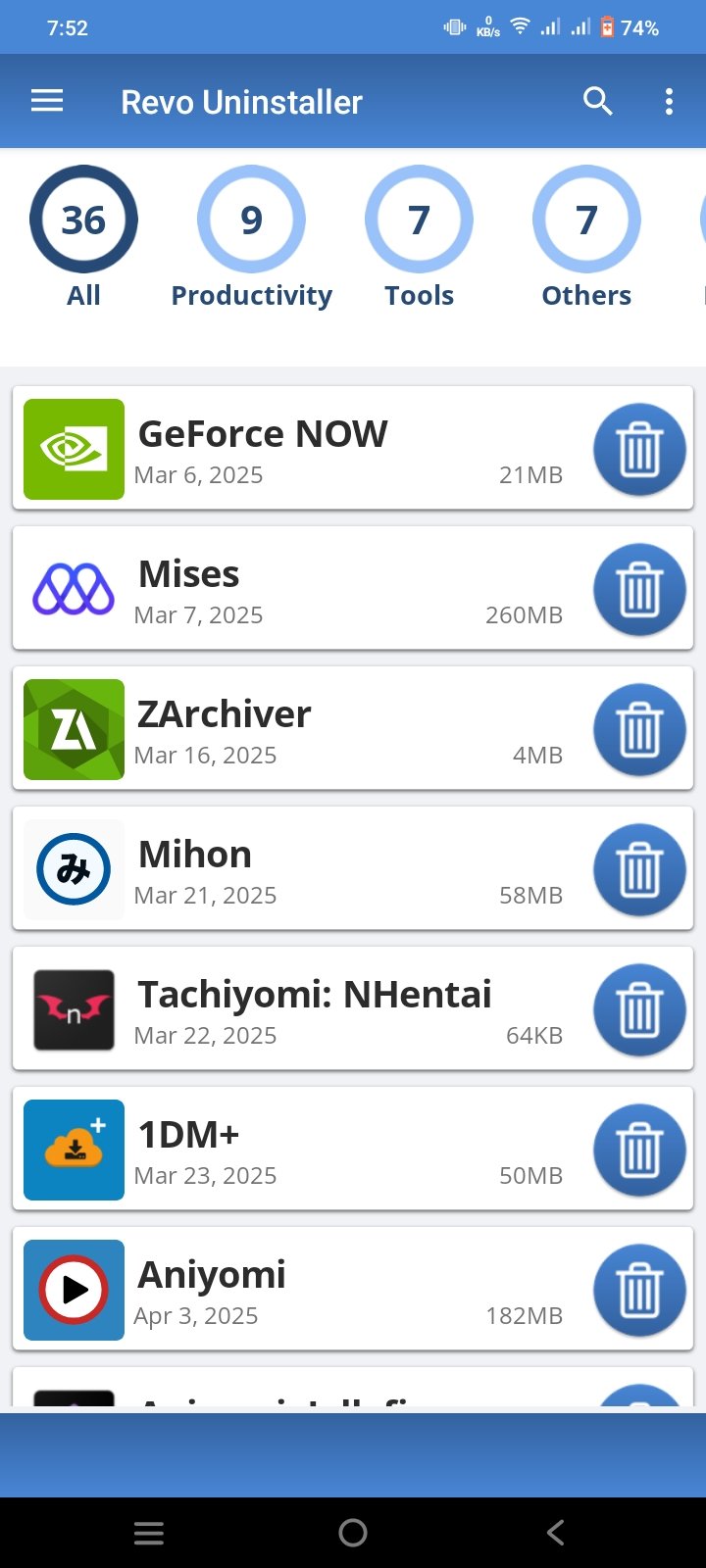
Task: Search installed apps
Action: pos(597,101)
